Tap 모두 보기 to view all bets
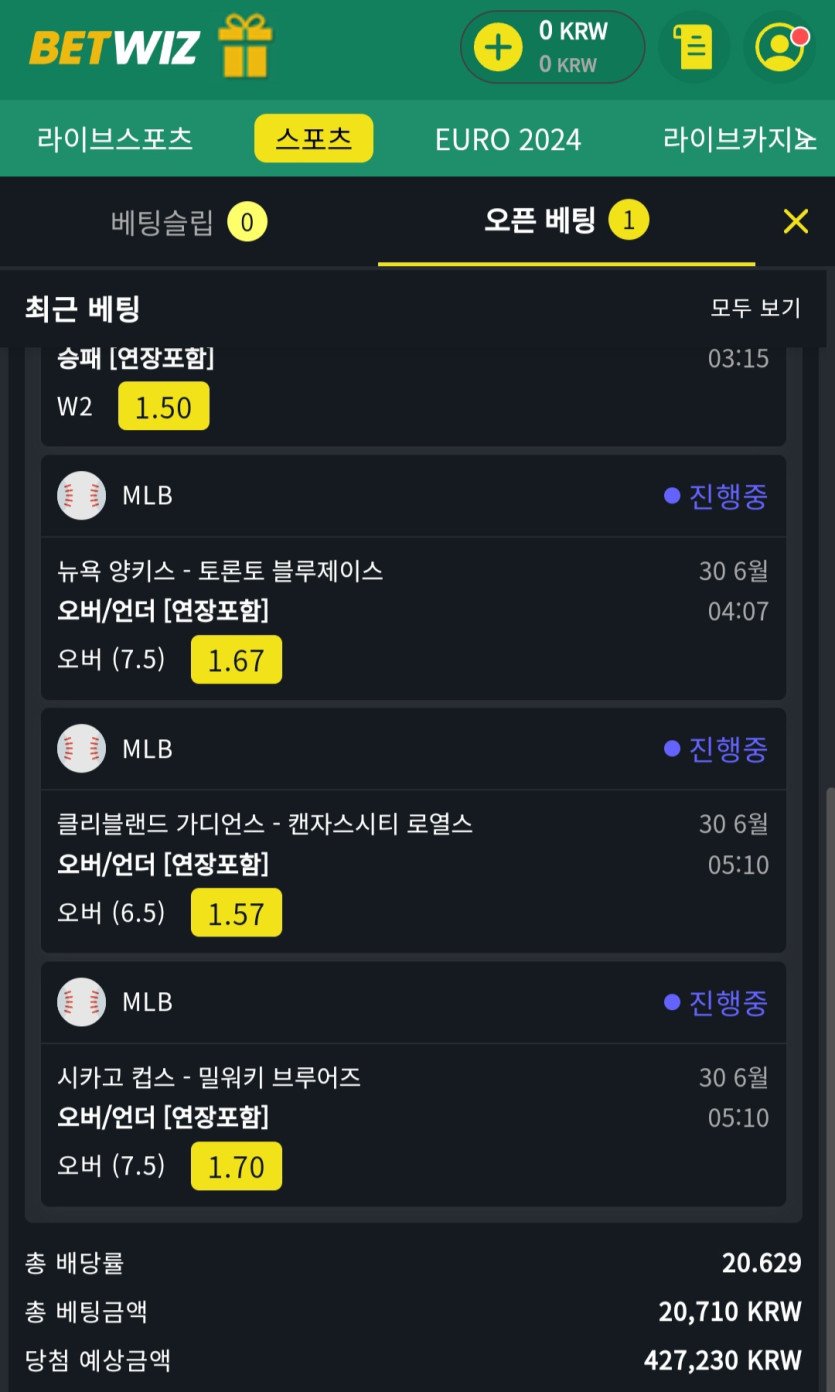Image resolution: width=835 pixels, height=1392 pixels. pyautogui.click(x=756, y=308)
